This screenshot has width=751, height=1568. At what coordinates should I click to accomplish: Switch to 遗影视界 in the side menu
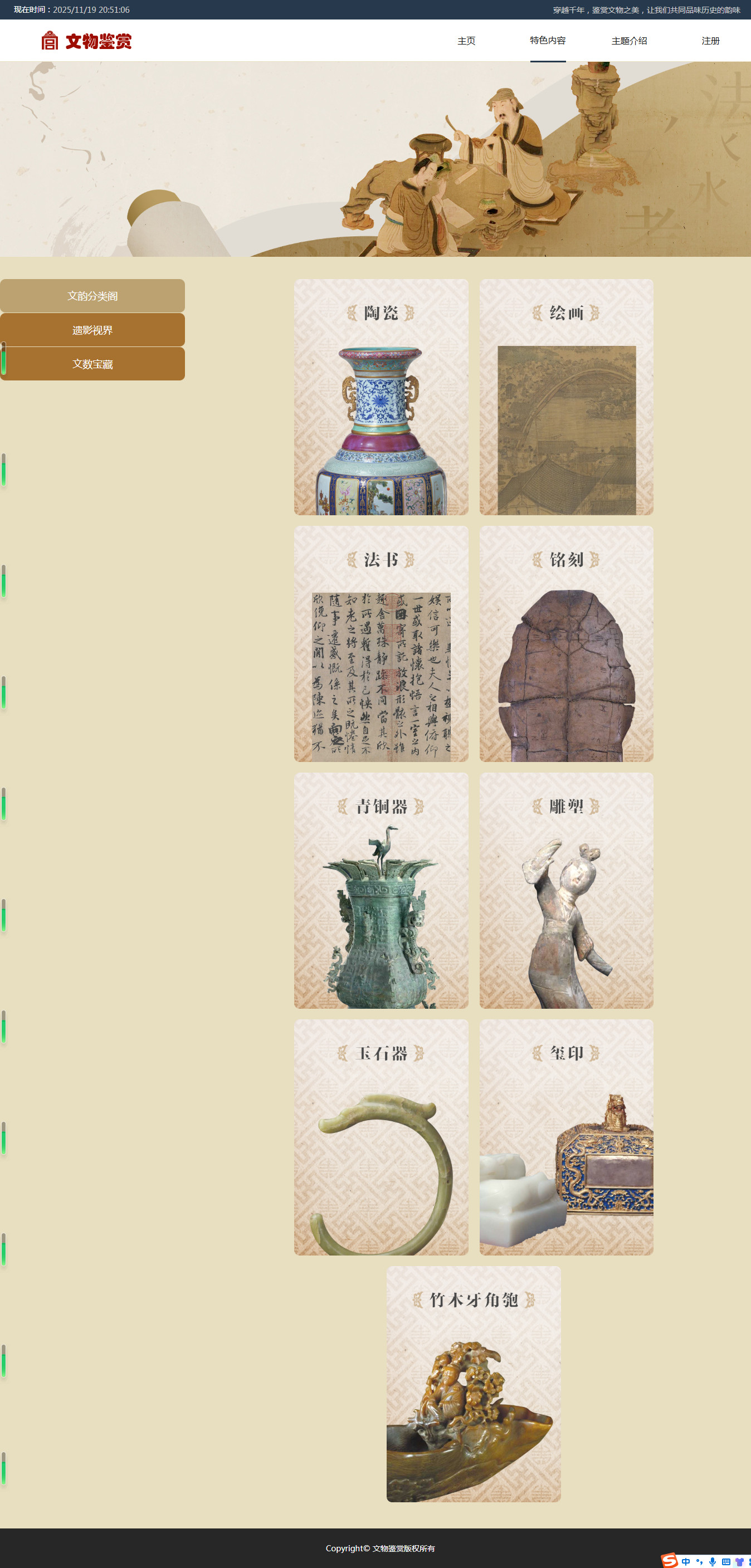[x=92, y=330]
